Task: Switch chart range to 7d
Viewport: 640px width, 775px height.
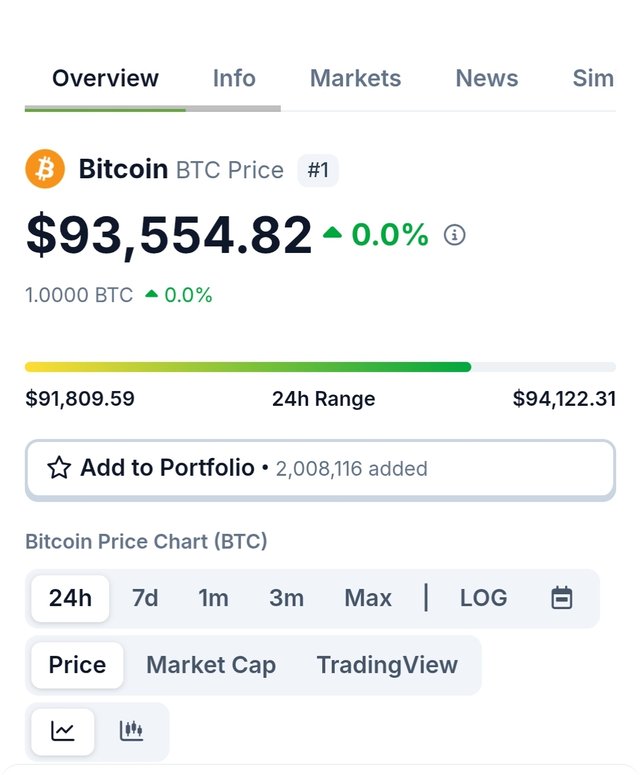Action: click(145, 598)
